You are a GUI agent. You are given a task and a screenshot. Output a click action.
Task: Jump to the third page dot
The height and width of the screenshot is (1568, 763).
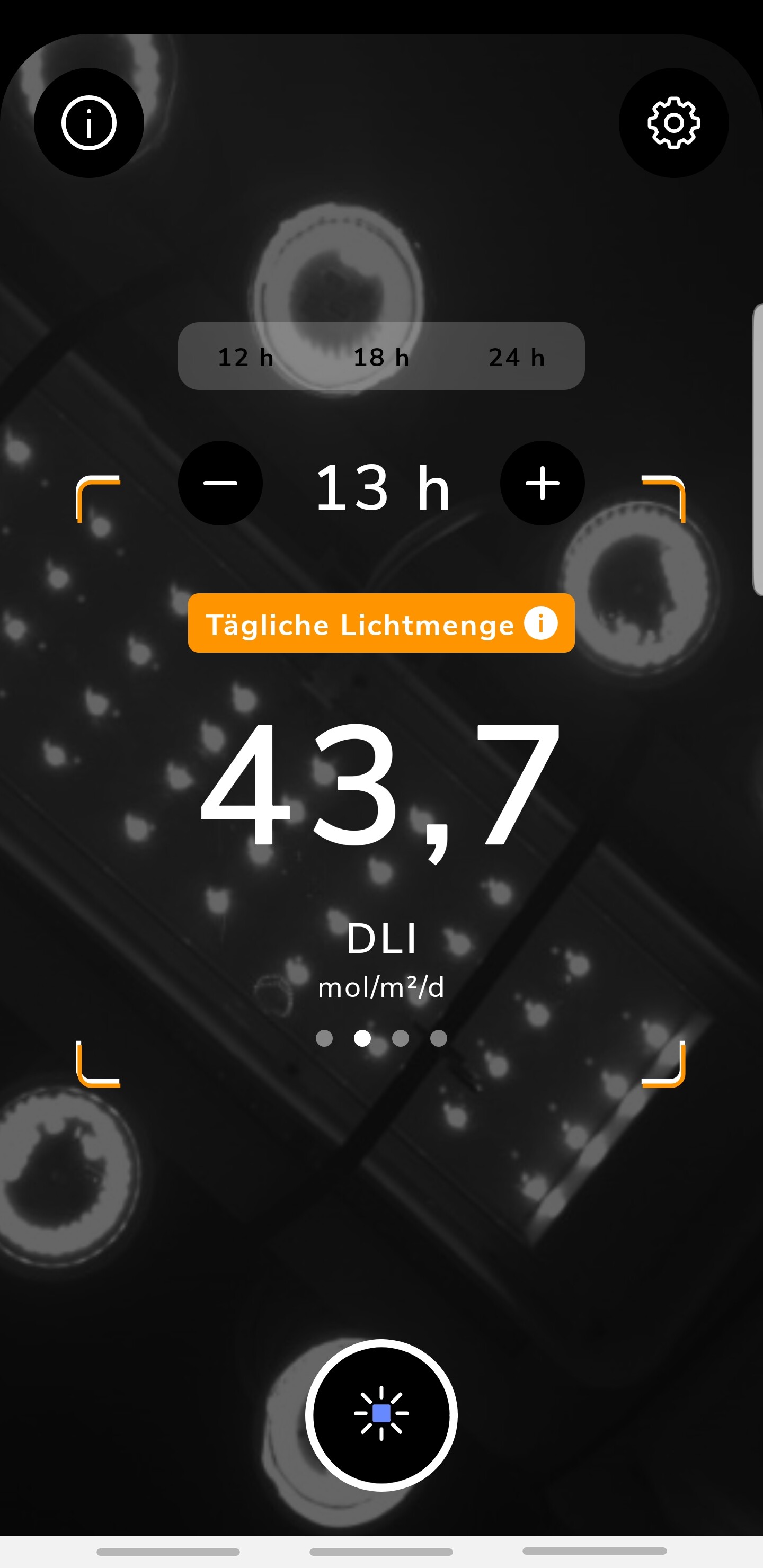click(x=401, y=1038)
